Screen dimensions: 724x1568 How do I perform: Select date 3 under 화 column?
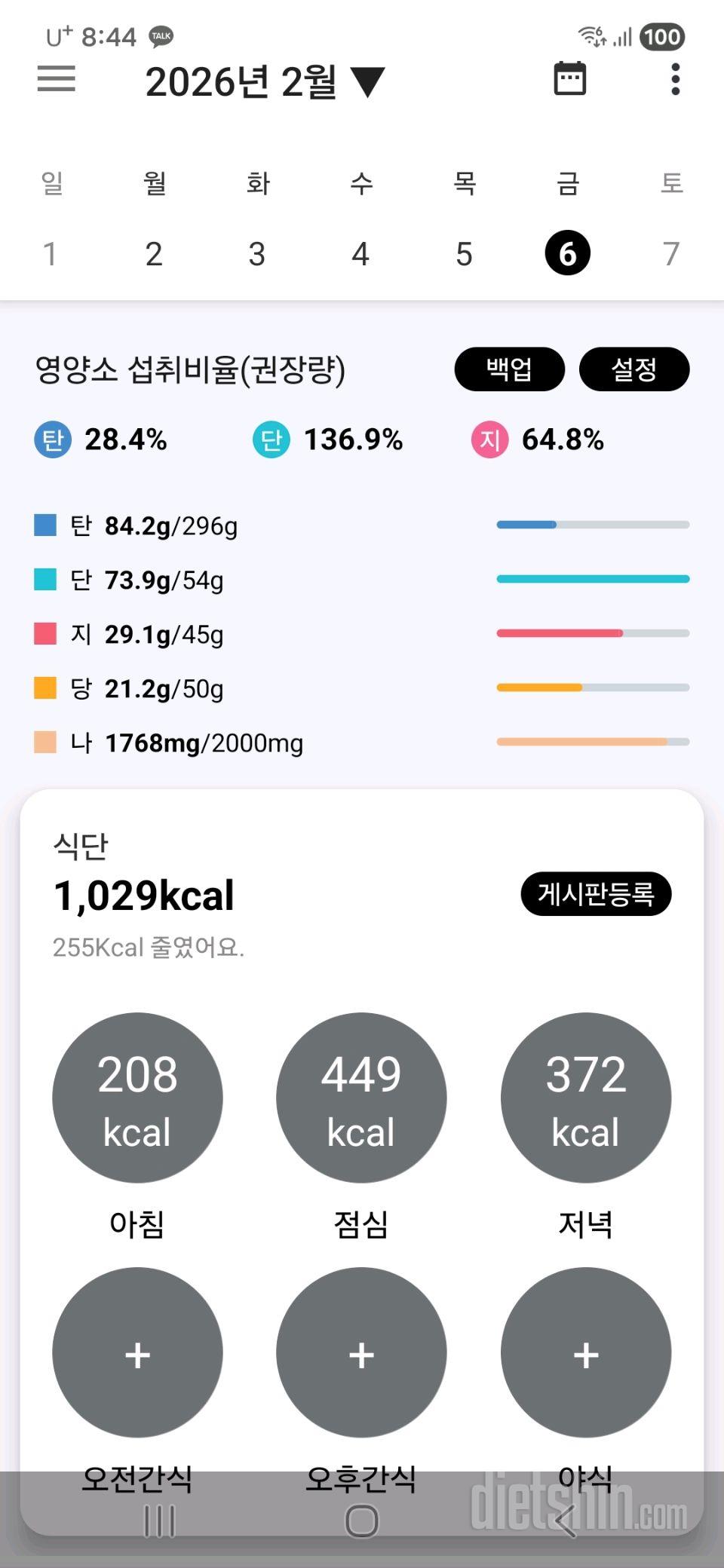coord(256,254)
